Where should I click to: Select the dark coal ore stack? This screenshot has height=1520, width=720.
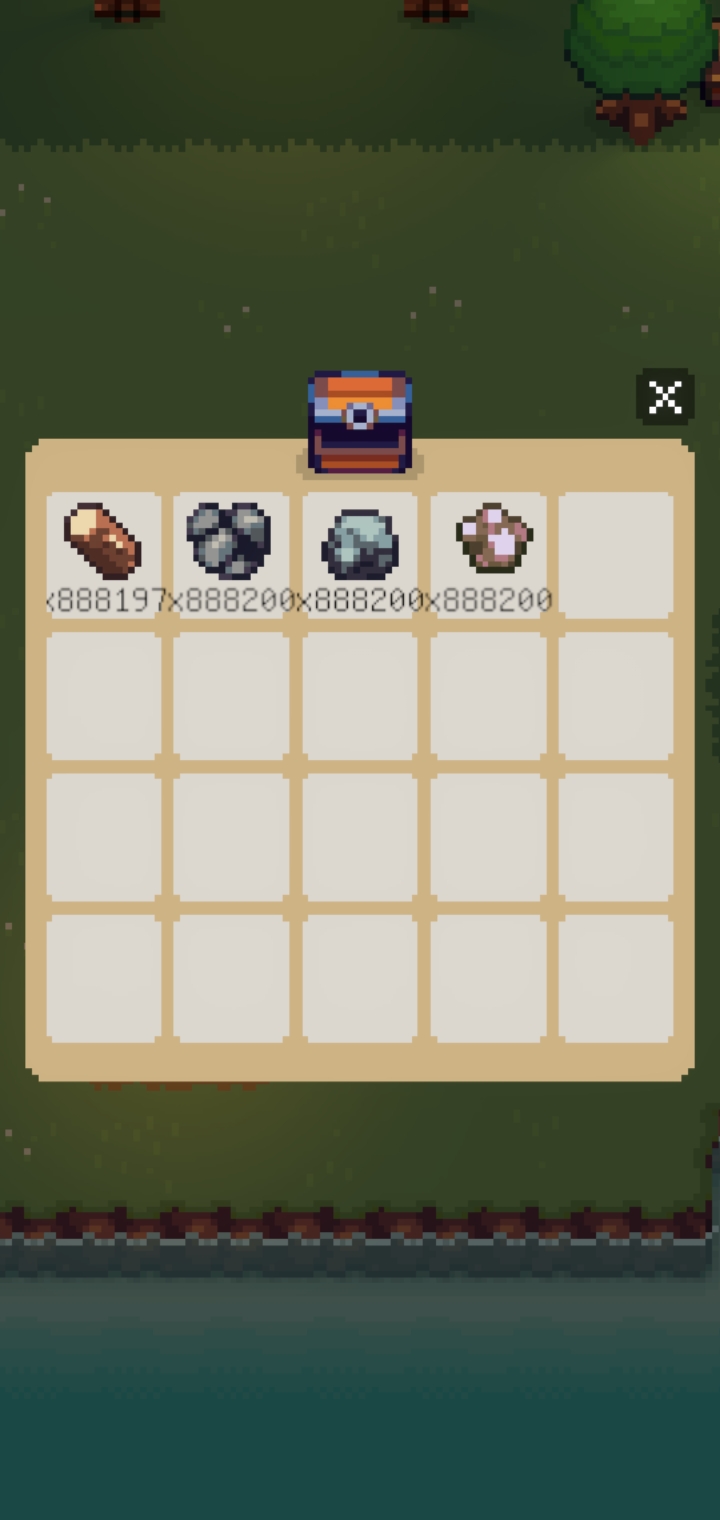click(230, 543)
